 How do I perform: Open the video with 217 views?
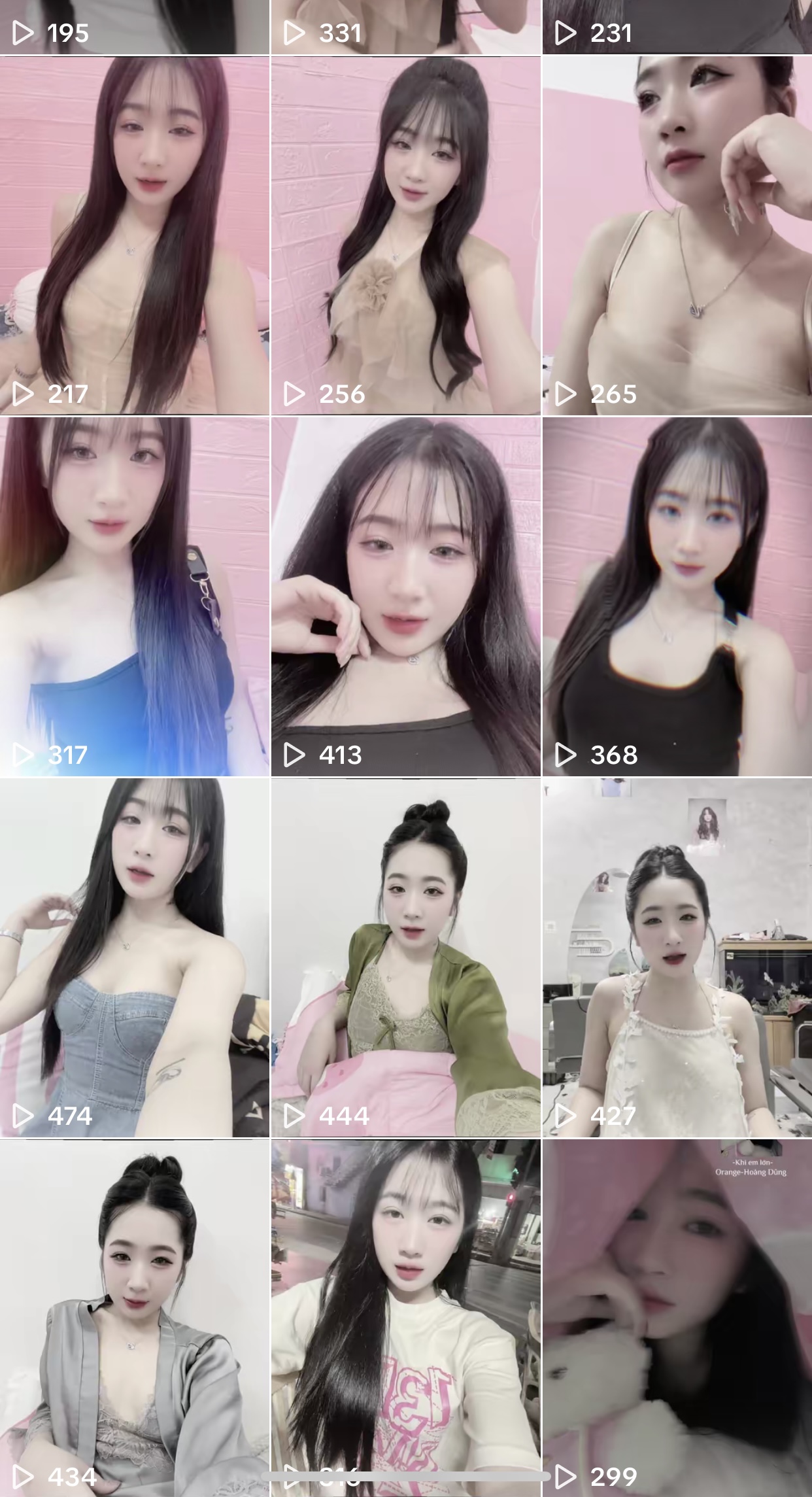point(135,235)
